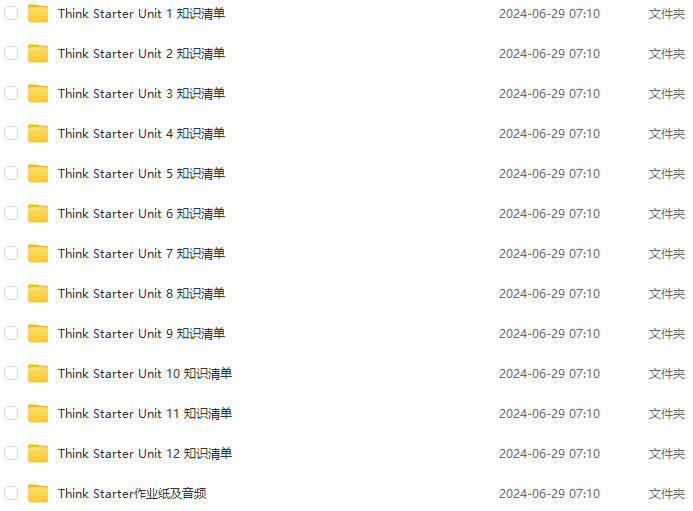Select the checkbox for Unit 4 知识清单
The height and width of the screenshot is (511, 693).
(11, 133)
